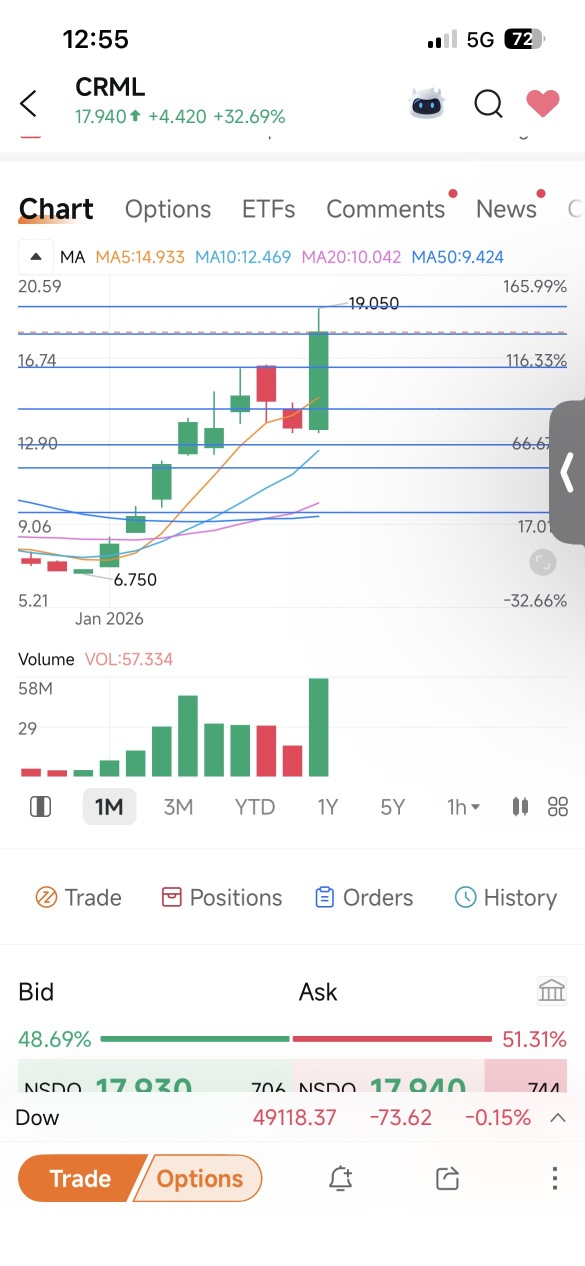The width and height of the screenshot is (585, 1266).
Task: Expand the chart to full screen
Action: pyautogui.click(x=541, y=562)
